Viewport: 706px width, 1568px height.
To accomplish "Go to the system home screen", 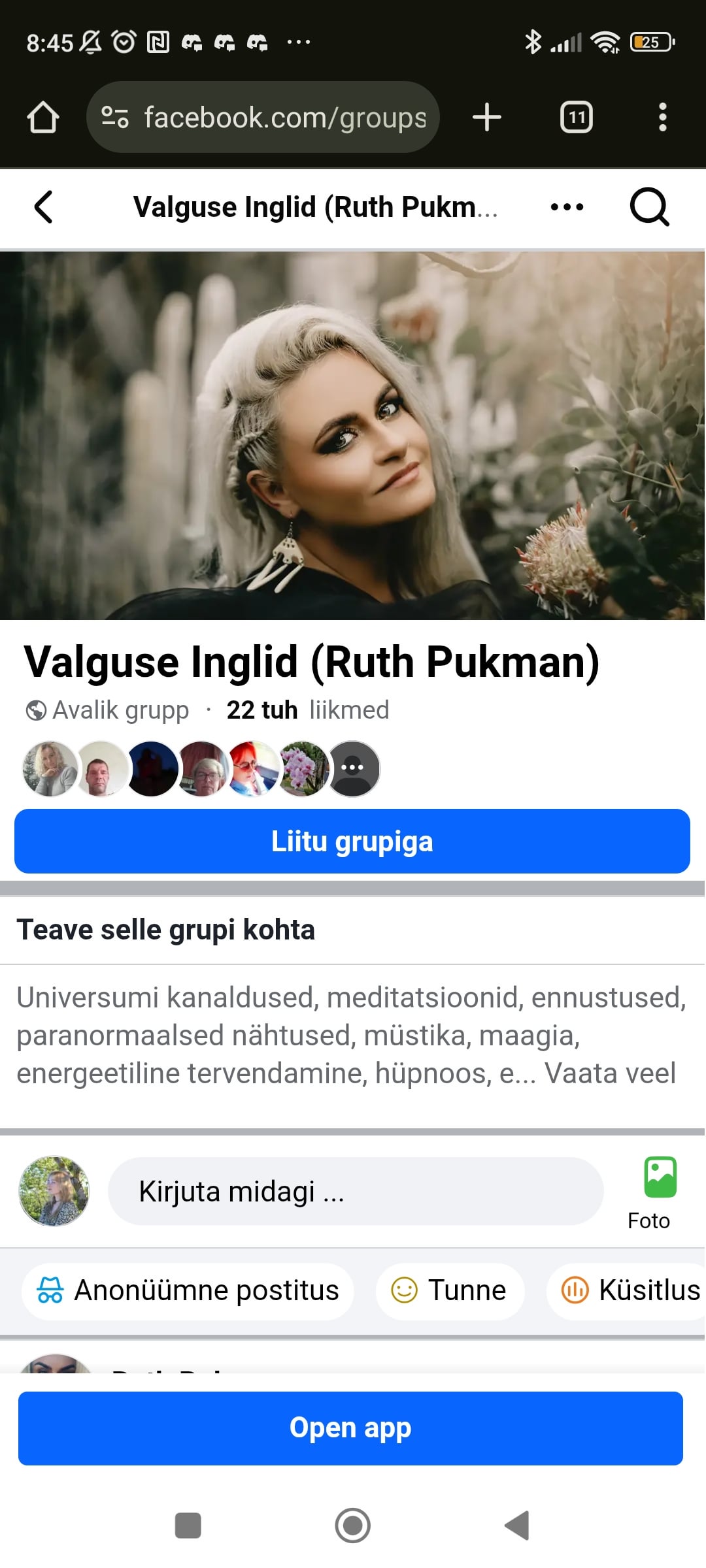I will tap(353, 1526).
